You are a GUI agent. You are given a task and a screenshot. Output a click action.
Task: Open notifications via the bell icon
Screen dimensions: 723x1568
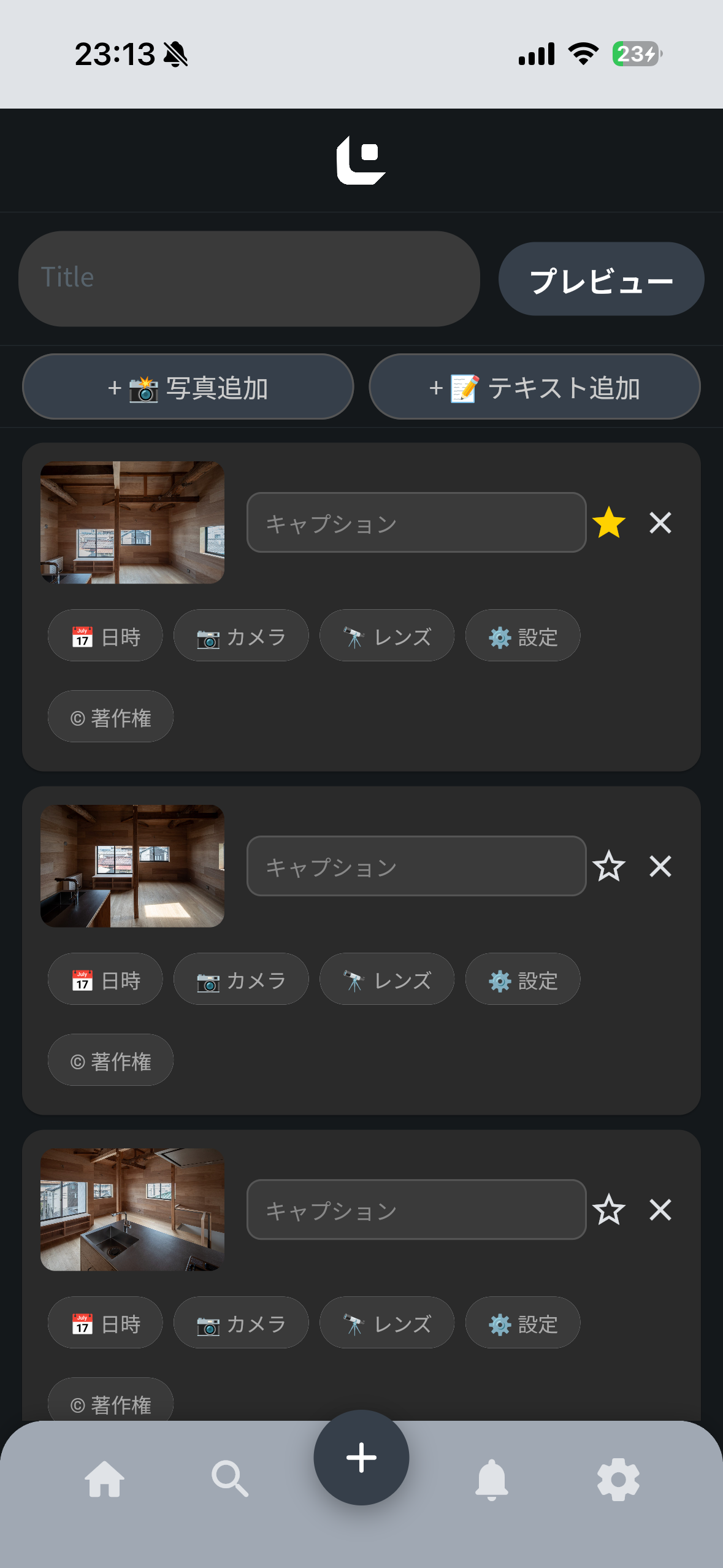pyautogui.click(x=494, y=1480)
